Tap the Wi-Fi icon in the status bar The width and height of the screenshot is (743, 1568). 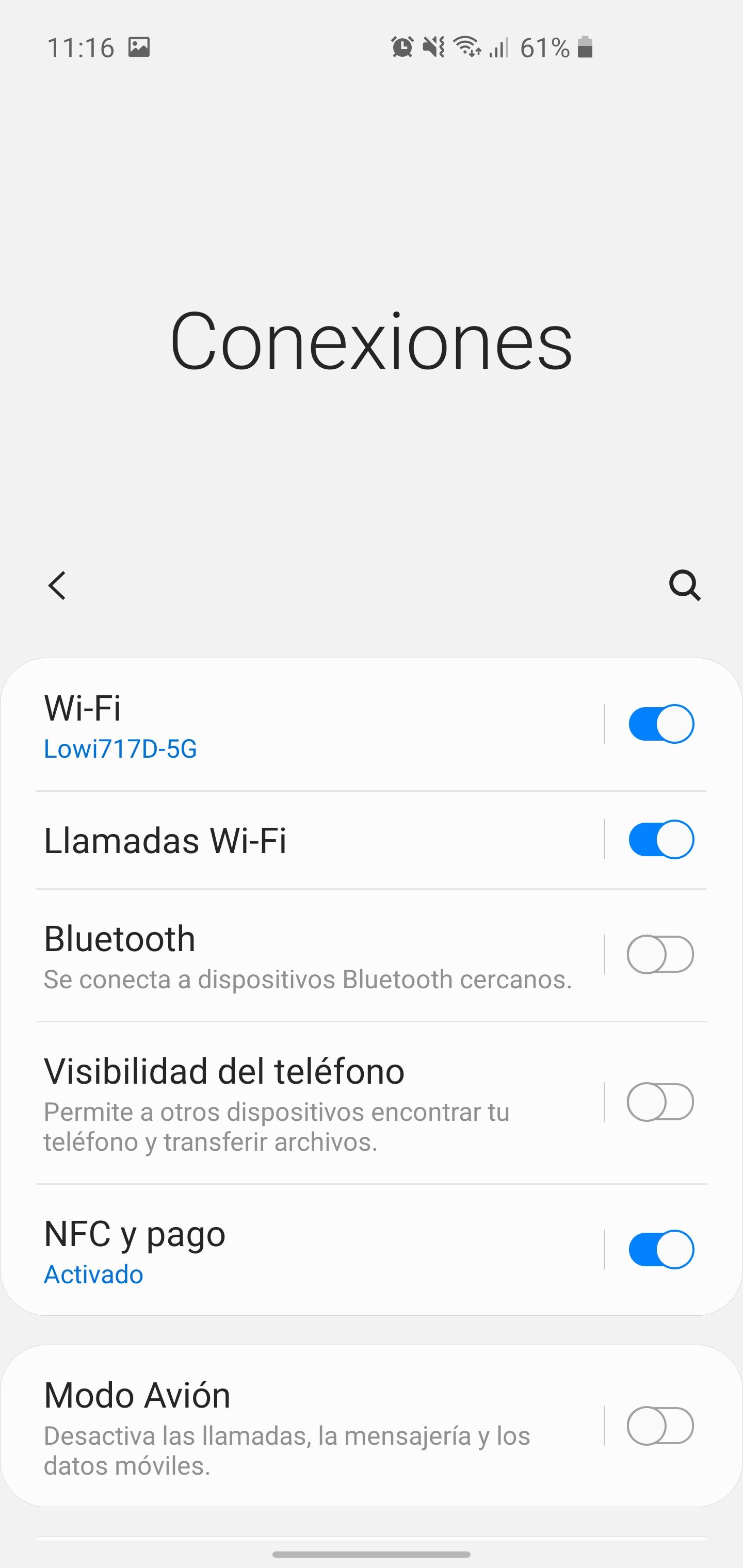[x=466, y=48]
